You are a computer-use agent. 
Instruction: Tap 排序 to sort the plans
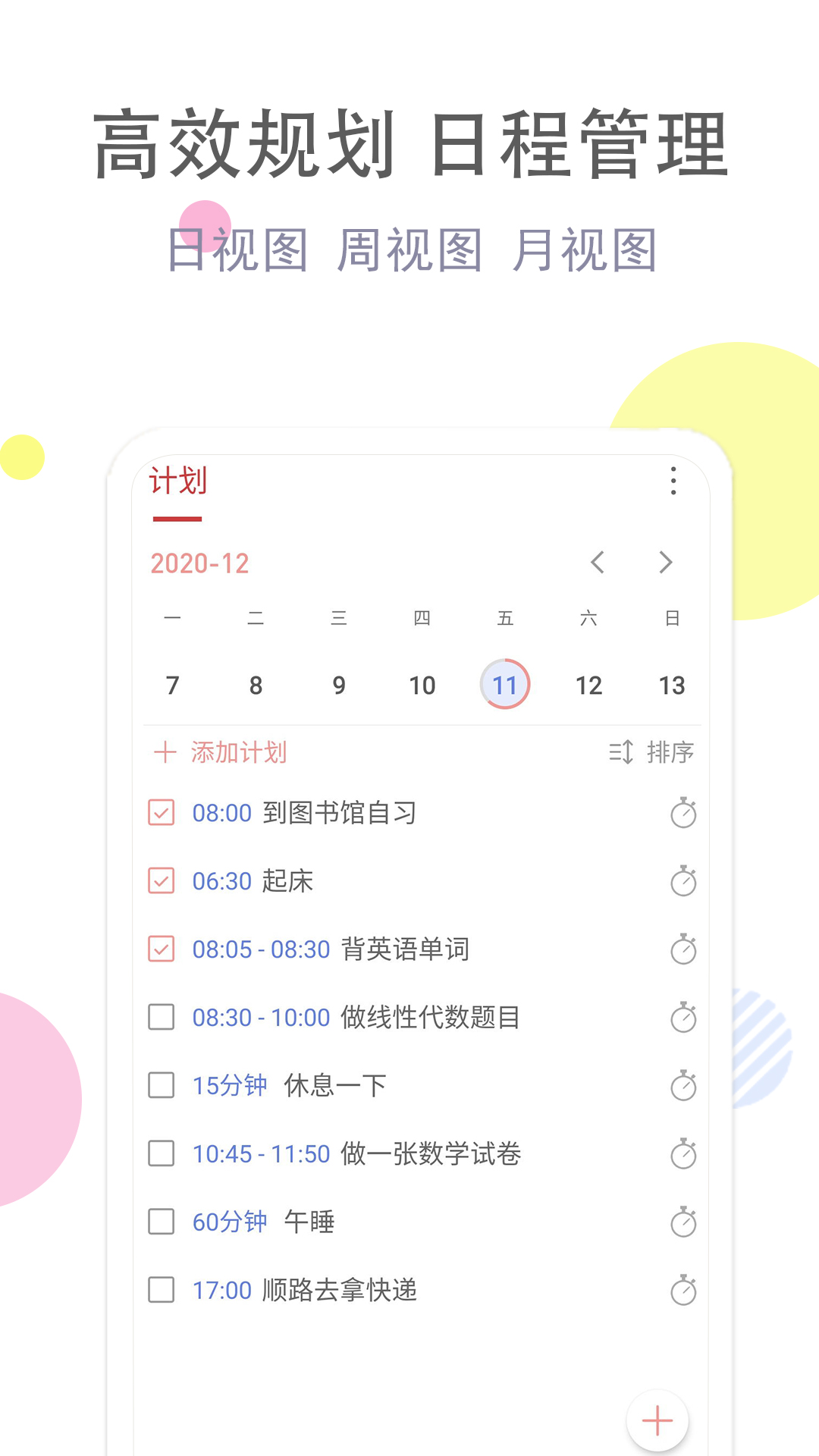669,752
